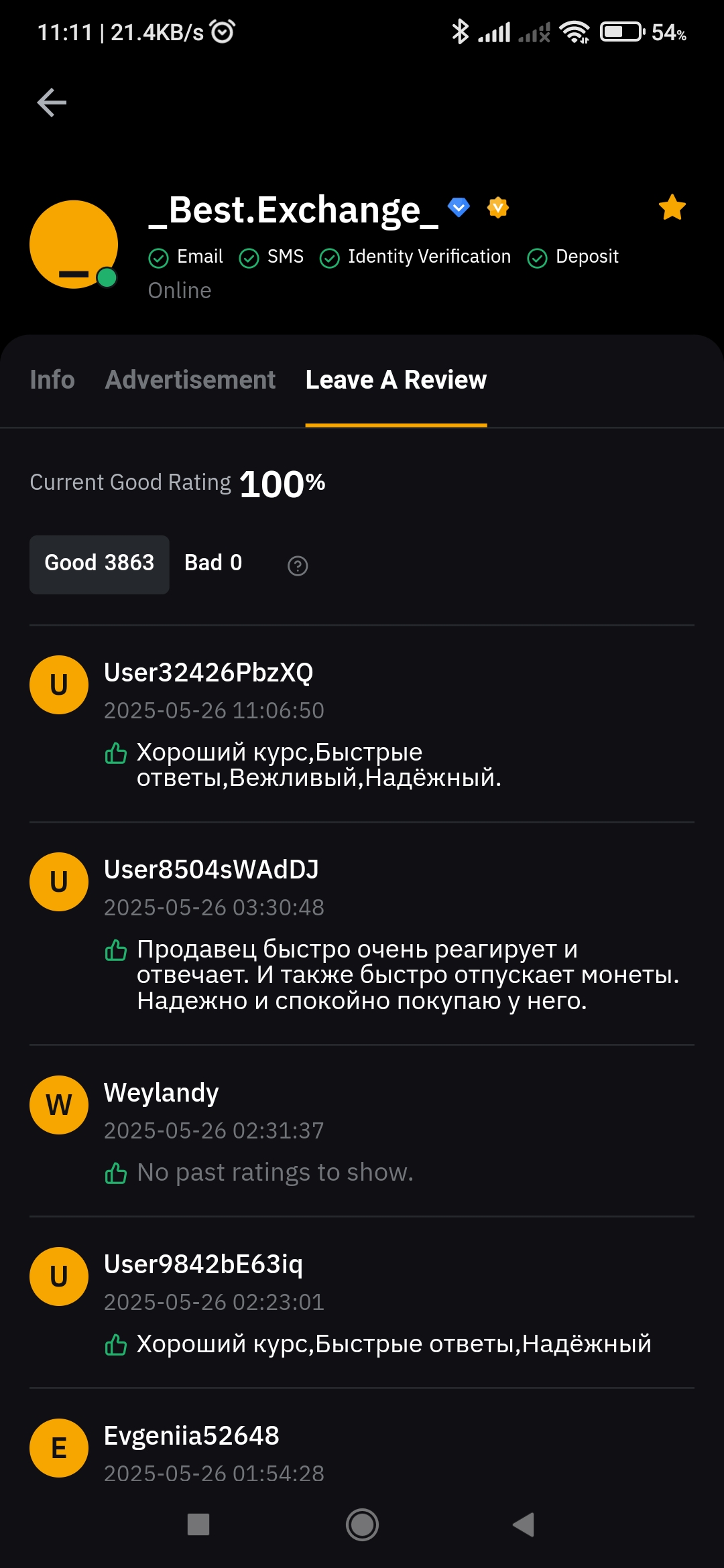Open the rating help question mark
Image resolution: width=724 pixels, height=1568 pixels.
[x=298, y=566]
